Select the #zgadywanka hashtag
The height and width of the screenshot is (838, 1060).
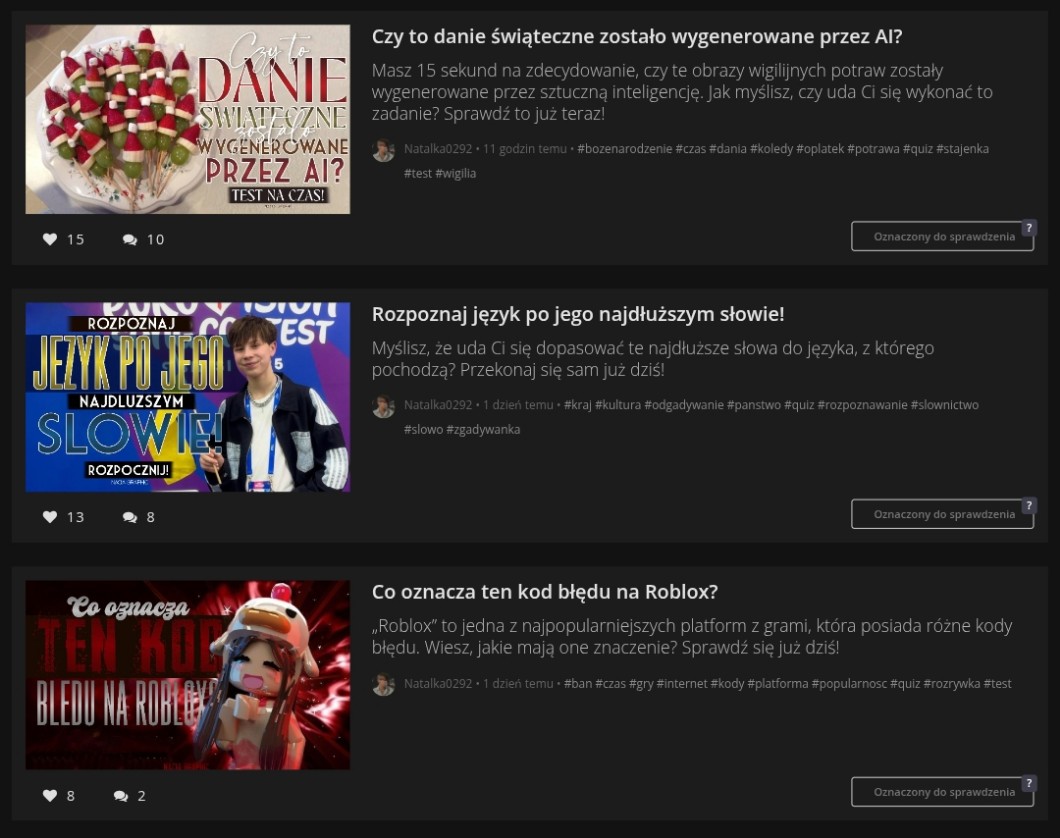[x=483, y=430]
